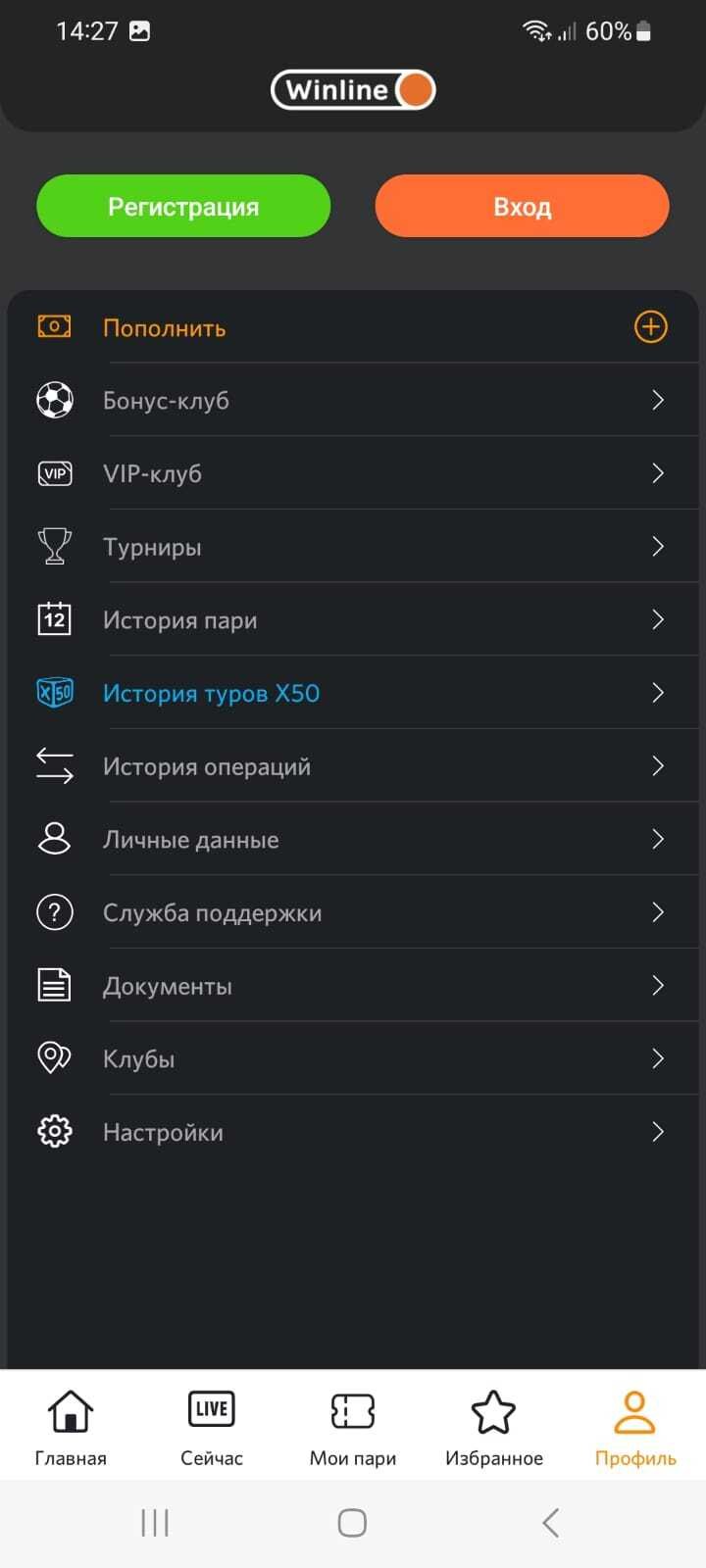Screen dimensions: 706x1568
Task: Open the Турниры section
Action: pyautogui.click(x=353, y=546)
